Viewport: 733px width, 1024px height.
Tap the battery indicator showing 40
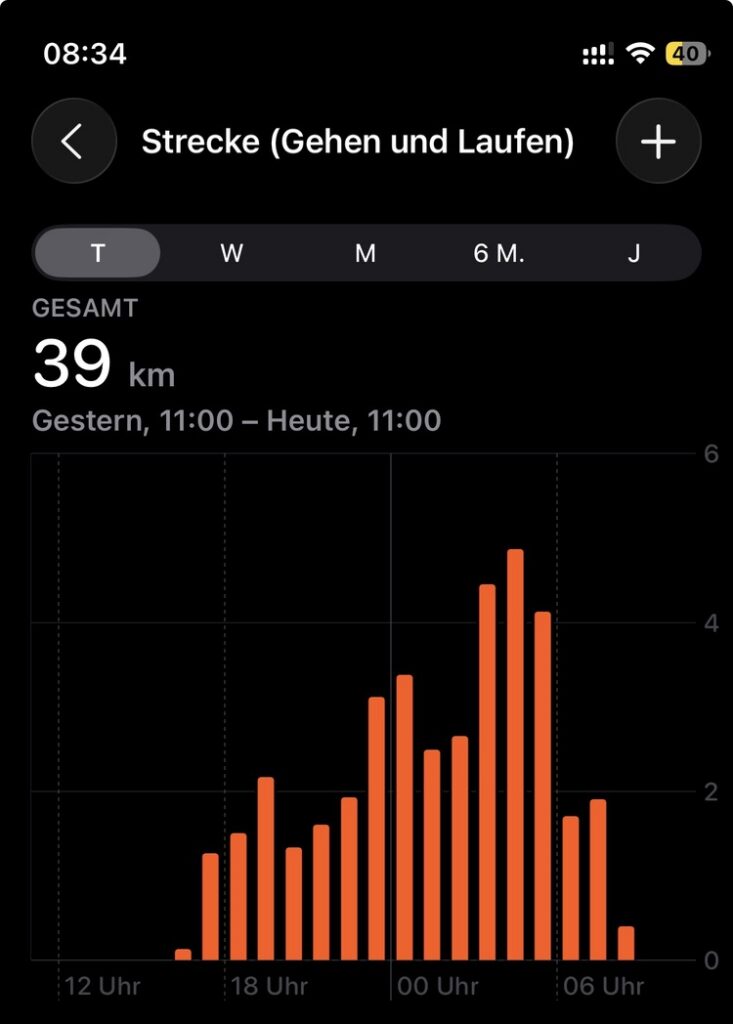coord(685,53)
